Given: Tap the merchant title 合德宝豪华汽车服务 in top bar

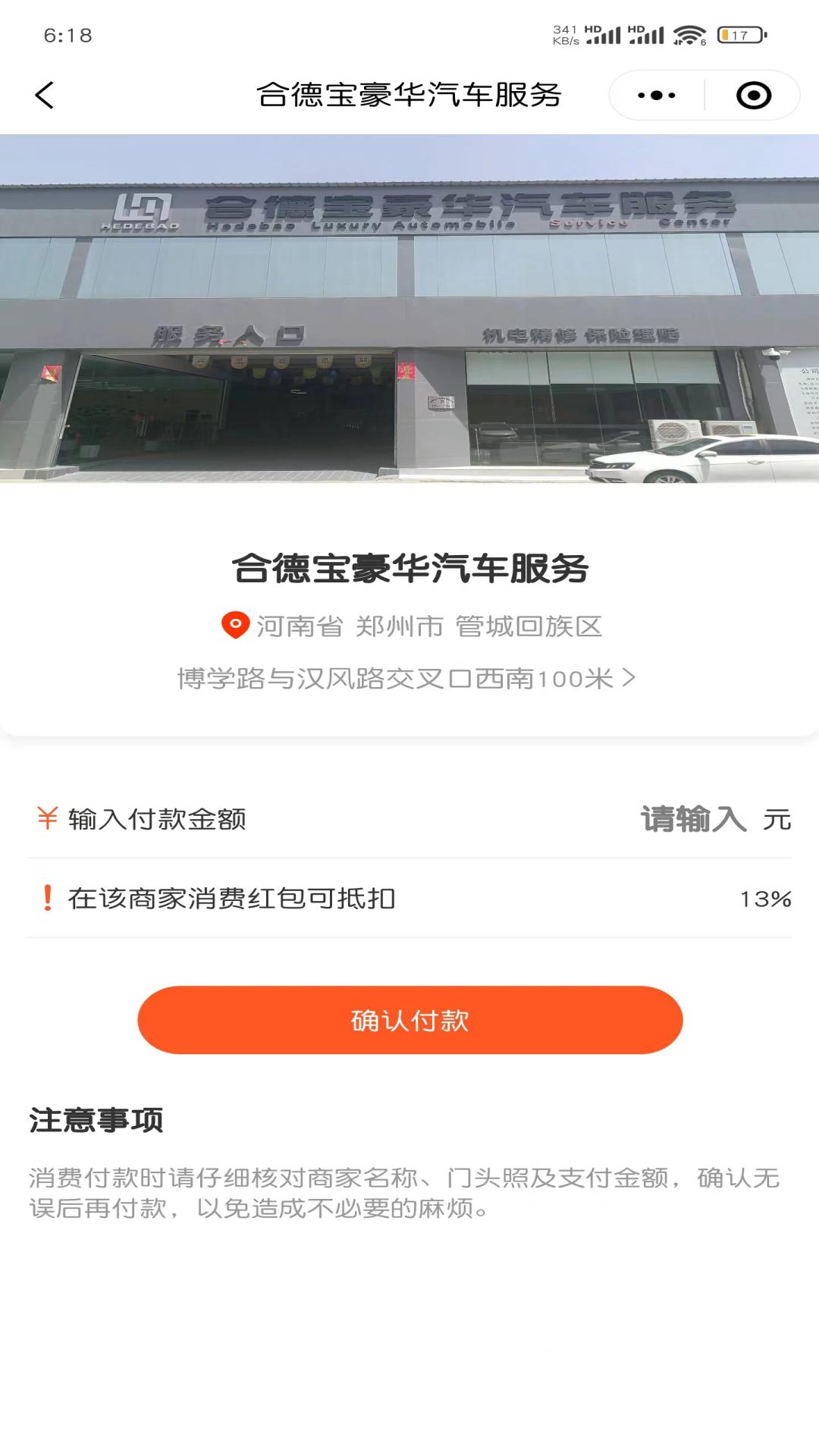Looking at the screenshot, I should [x=409, y=94].
